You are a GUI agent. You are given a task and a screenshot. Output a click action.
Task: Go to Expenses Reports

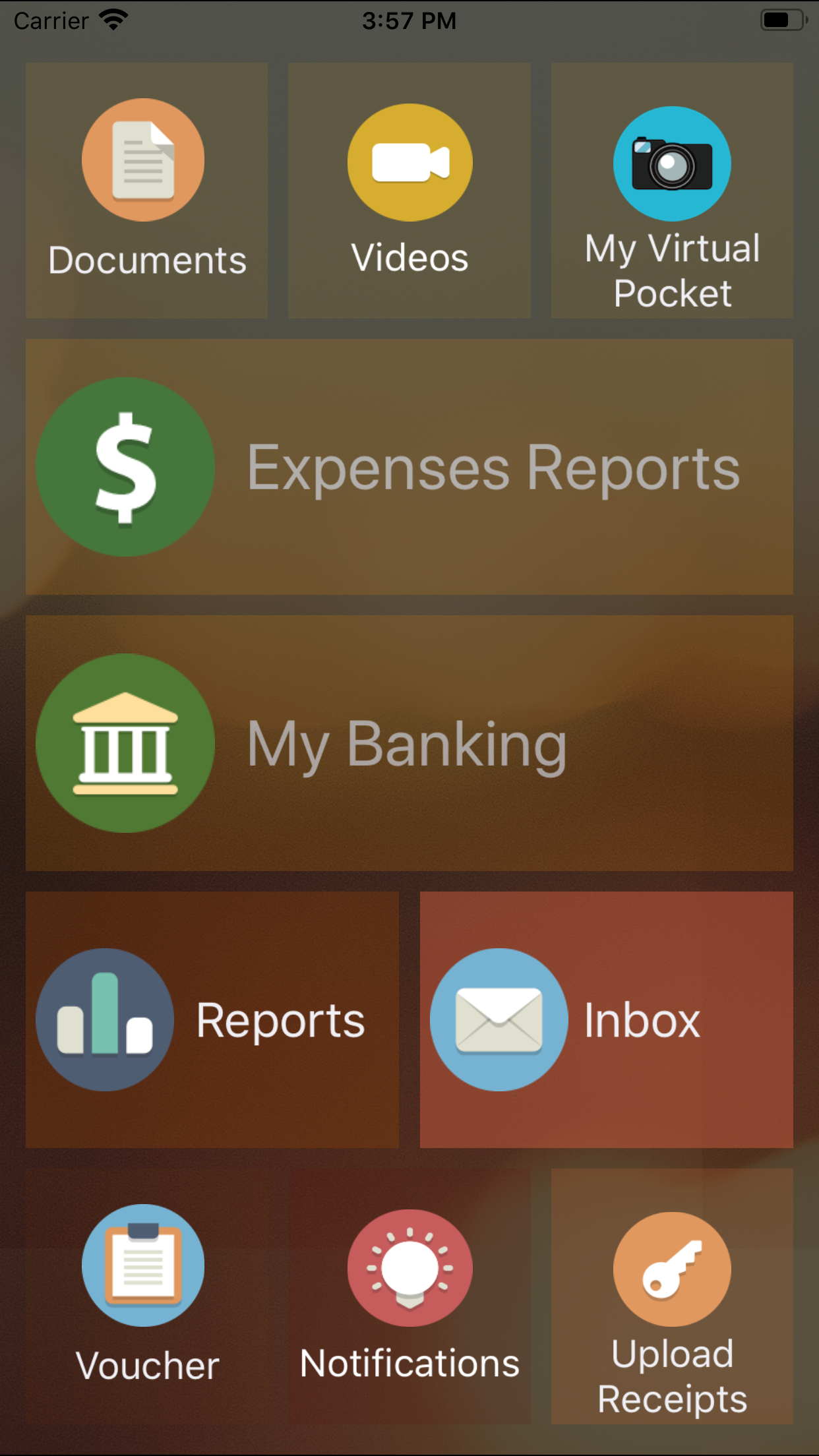(409, 467)
